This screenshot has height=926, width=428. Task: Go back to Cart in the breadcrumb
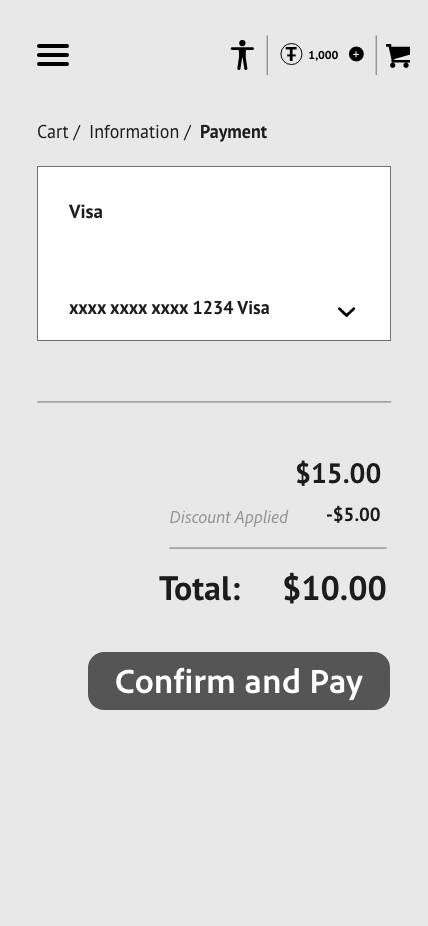53,132
